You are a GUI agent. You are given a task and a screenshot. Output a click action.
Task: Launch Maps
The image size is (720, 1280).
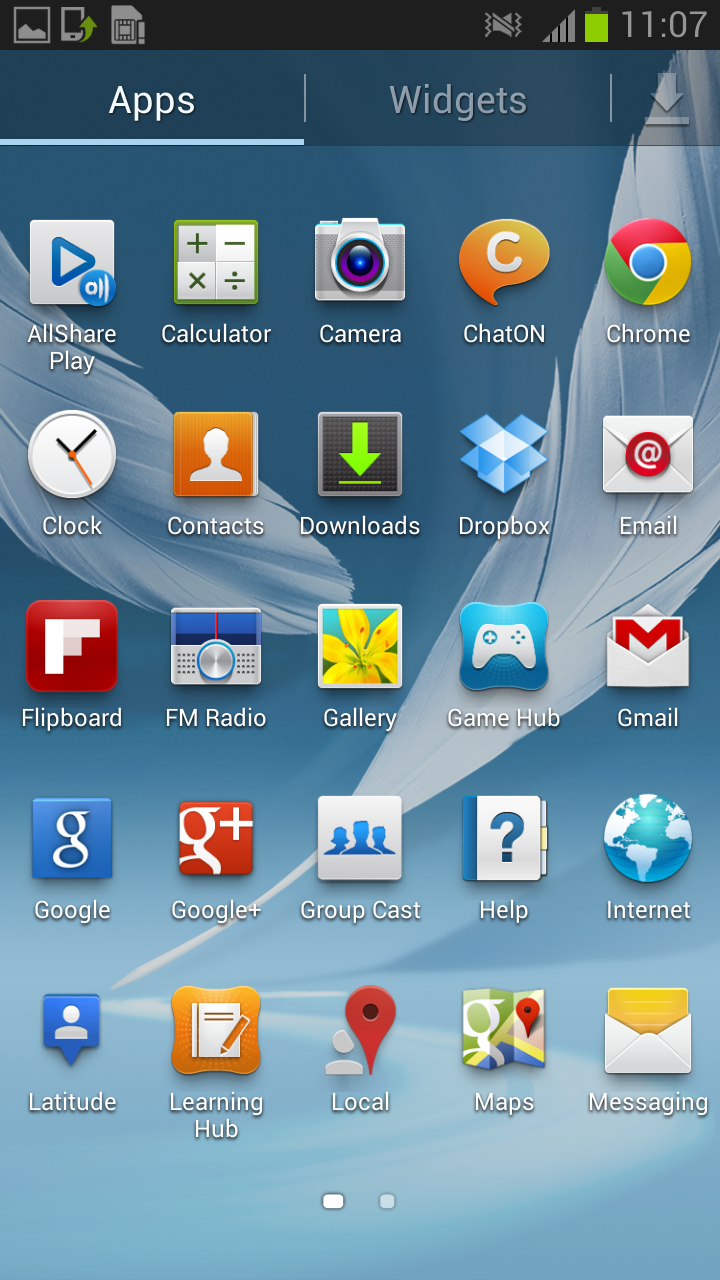coord(504,1031)
